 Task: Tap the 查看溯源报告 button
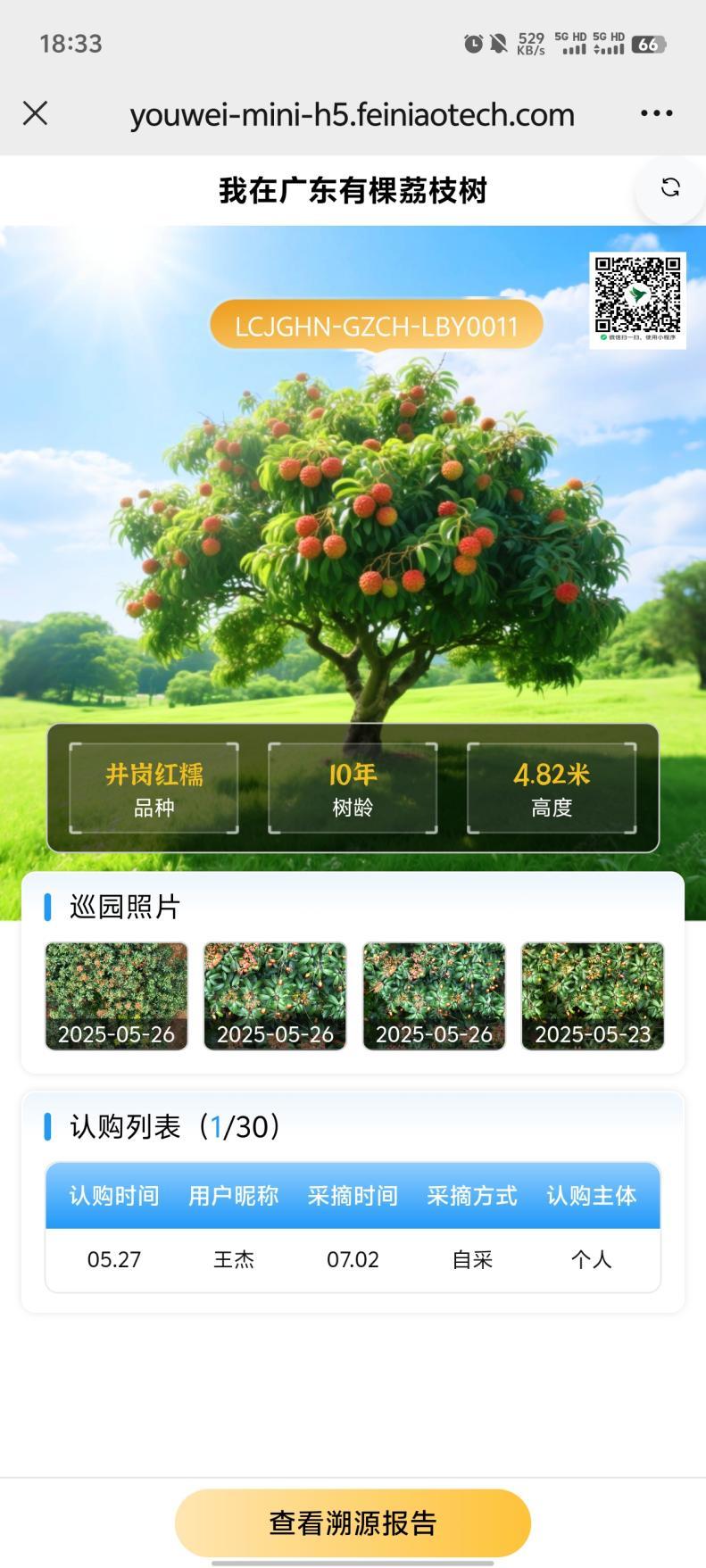(353, 1522)
